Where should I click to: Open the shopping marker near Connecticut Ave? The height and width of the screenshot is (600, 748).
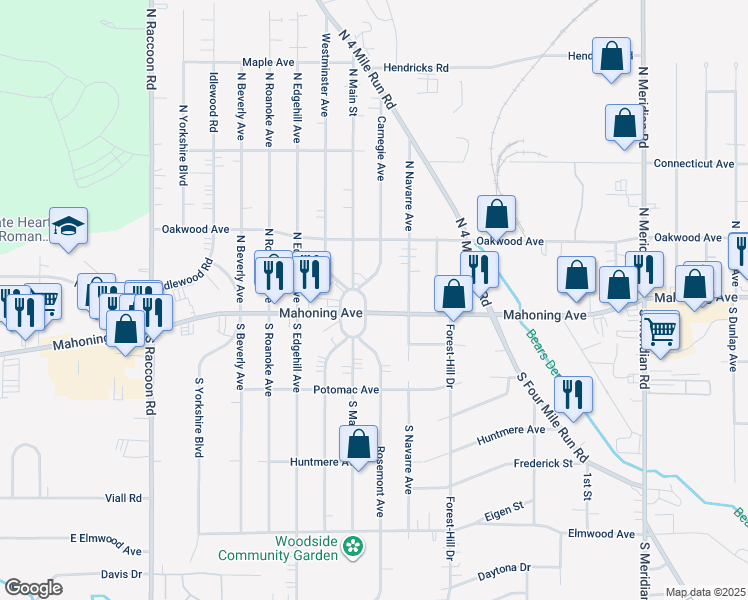(x=624, y=124)
